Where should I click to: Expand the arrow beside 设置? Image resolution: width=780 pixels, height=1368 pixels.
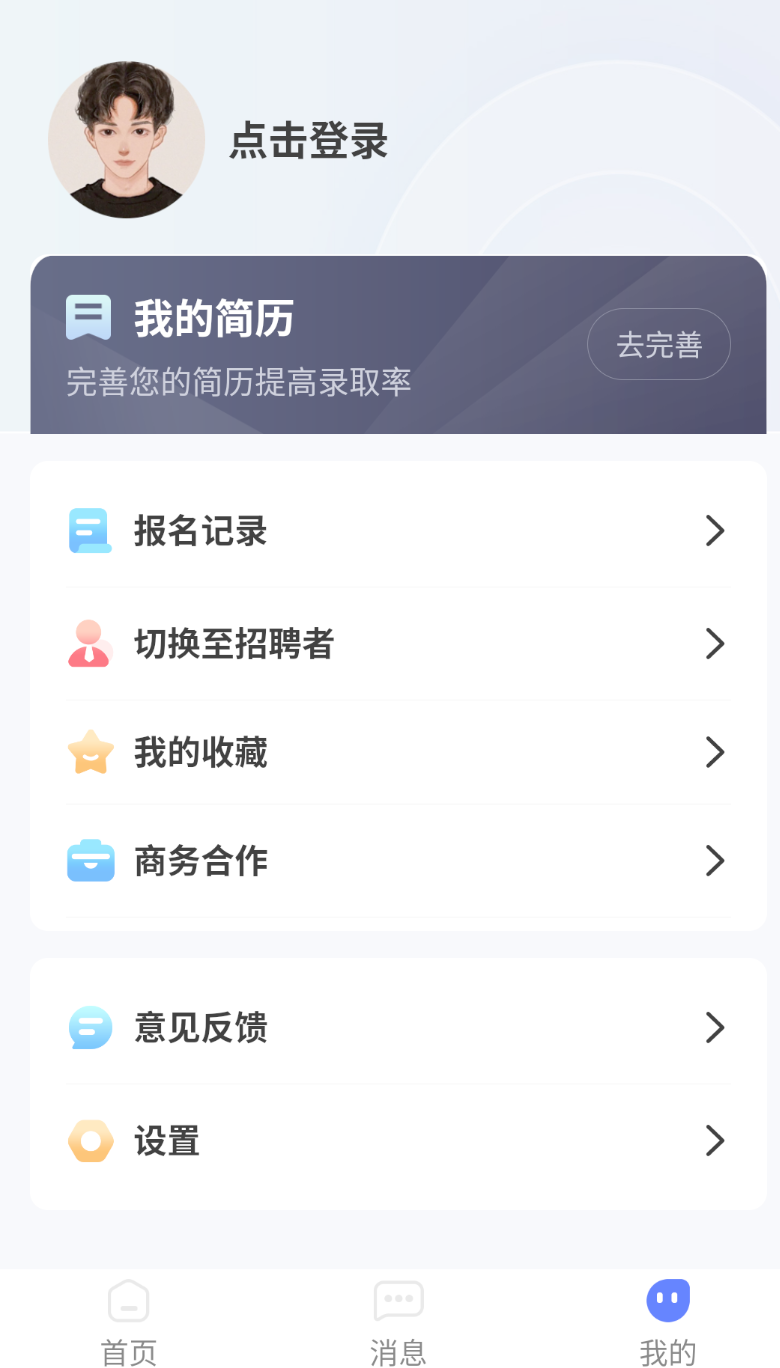(x=714, y=1141)
